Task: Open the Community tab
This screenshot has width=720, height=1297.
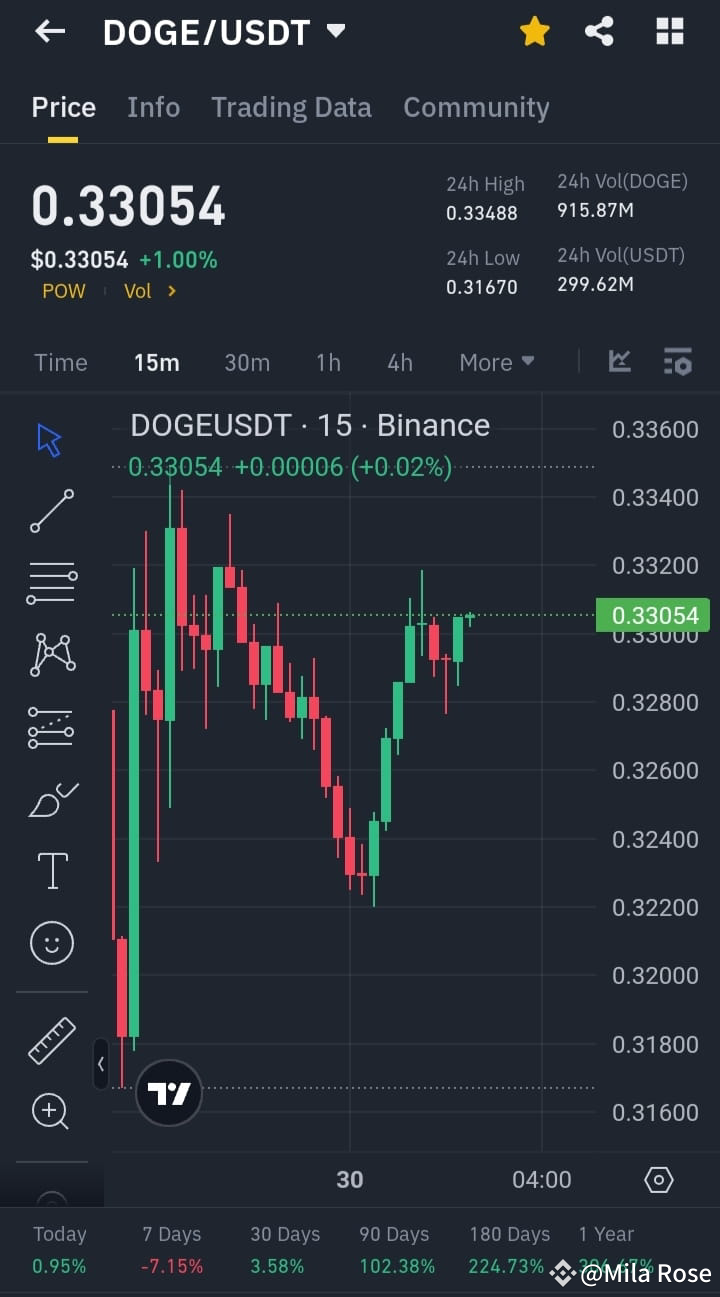Action: point(476,107)
